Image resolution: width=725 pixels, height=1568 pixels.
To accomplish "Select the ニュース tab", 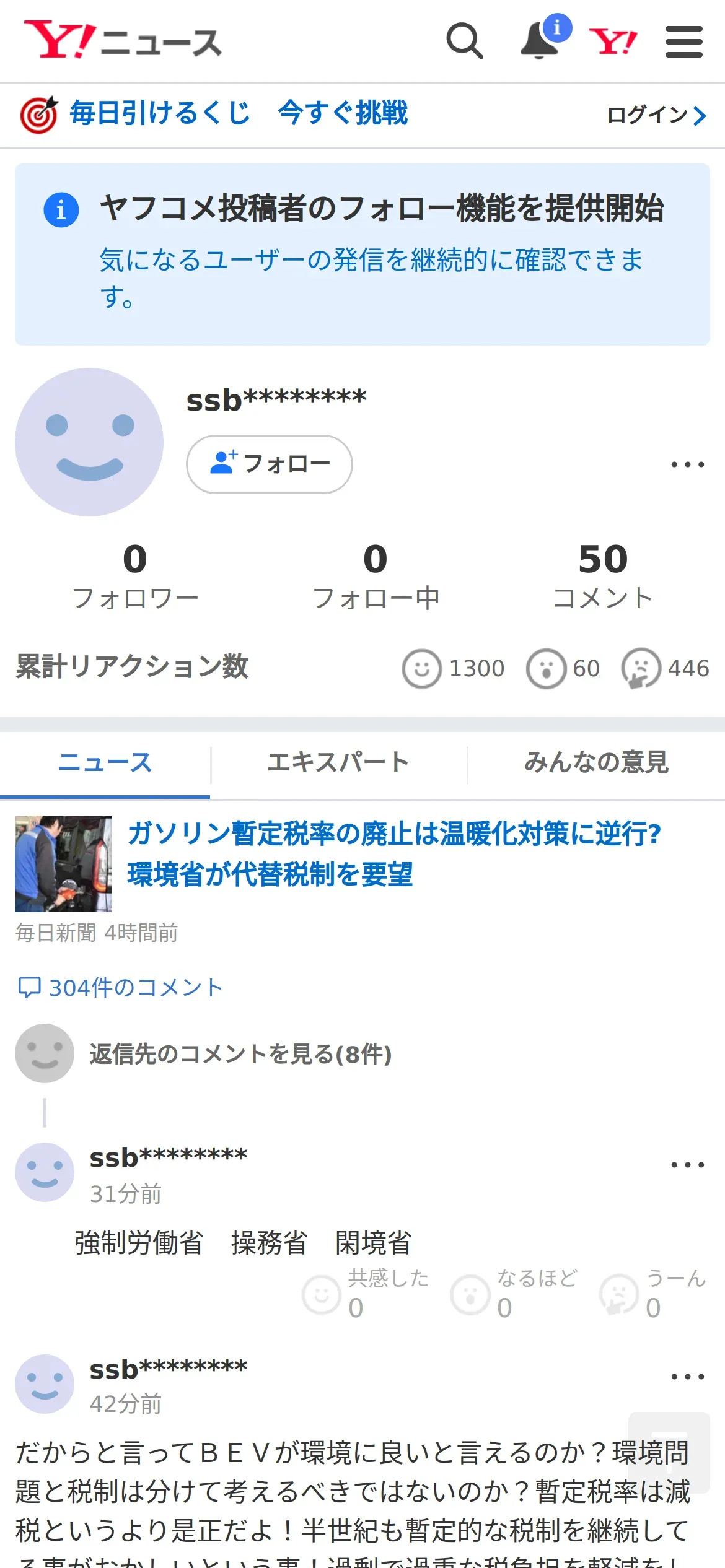I will (105, 762).
